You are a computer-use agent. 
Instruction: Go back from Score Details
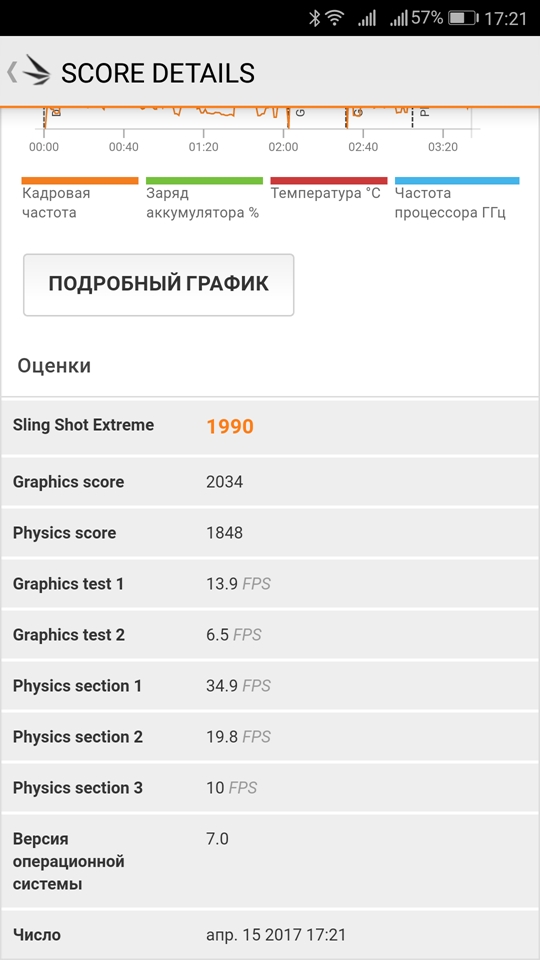[x=29, y=72]
